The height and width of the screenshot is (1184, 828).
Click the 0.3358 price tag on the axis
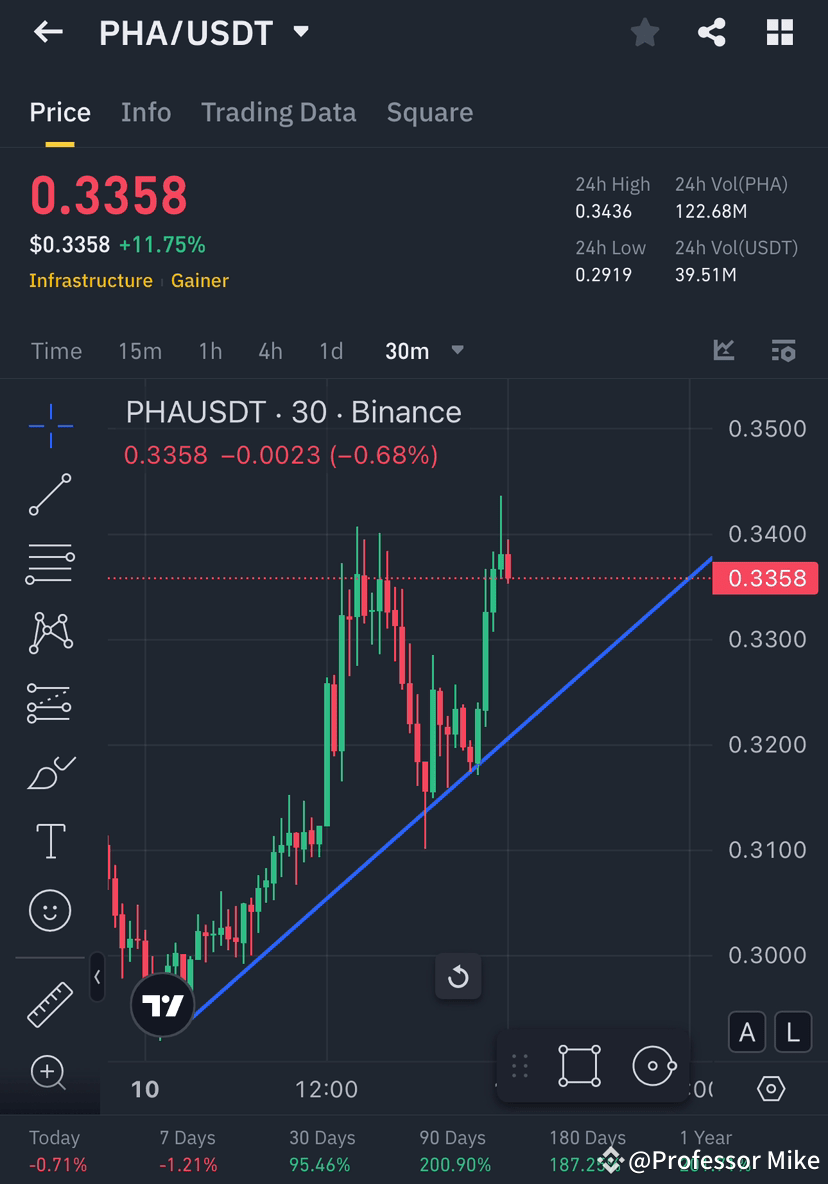point(765,578)
